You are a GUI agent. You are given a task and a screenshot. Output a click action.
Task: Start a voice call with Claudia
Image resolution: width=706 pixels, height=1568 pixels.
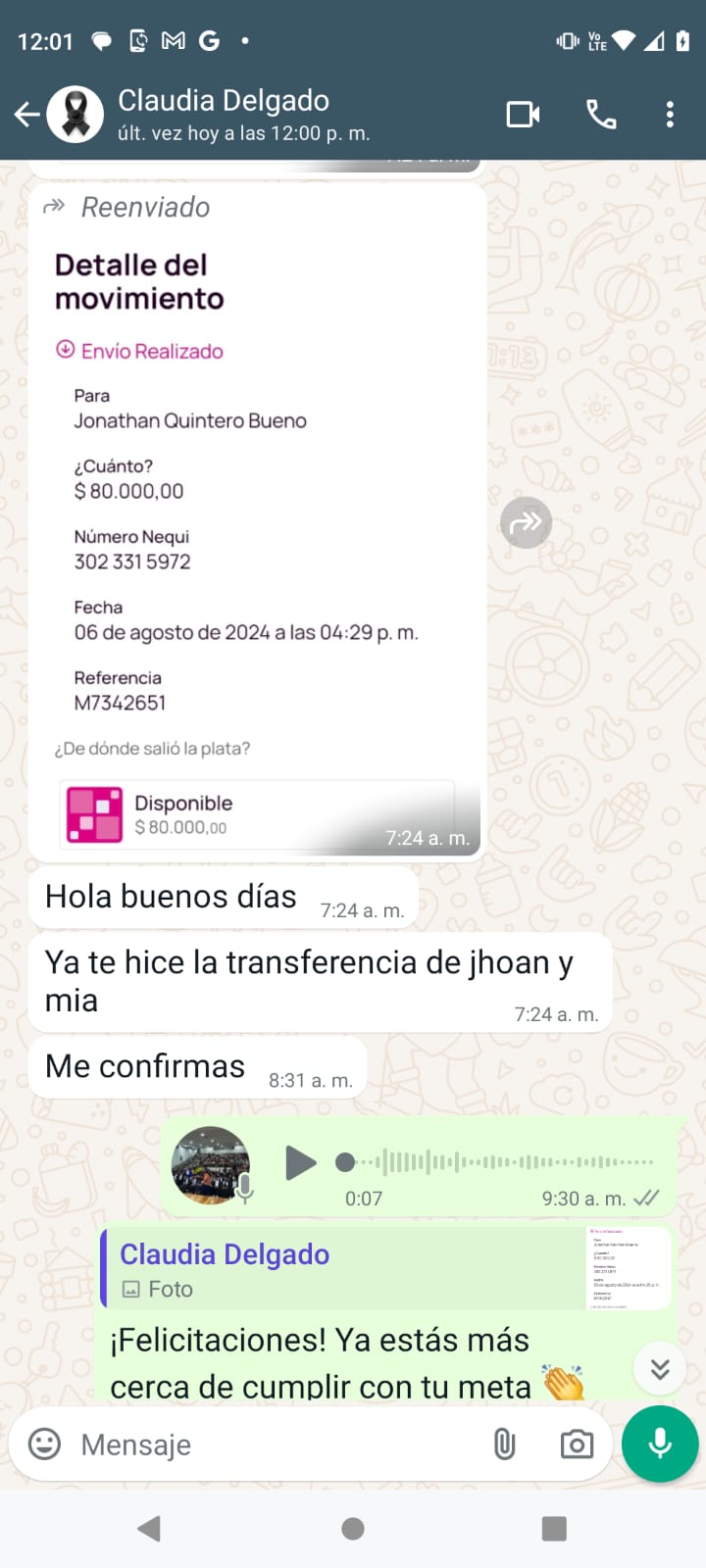pos(601,115)
